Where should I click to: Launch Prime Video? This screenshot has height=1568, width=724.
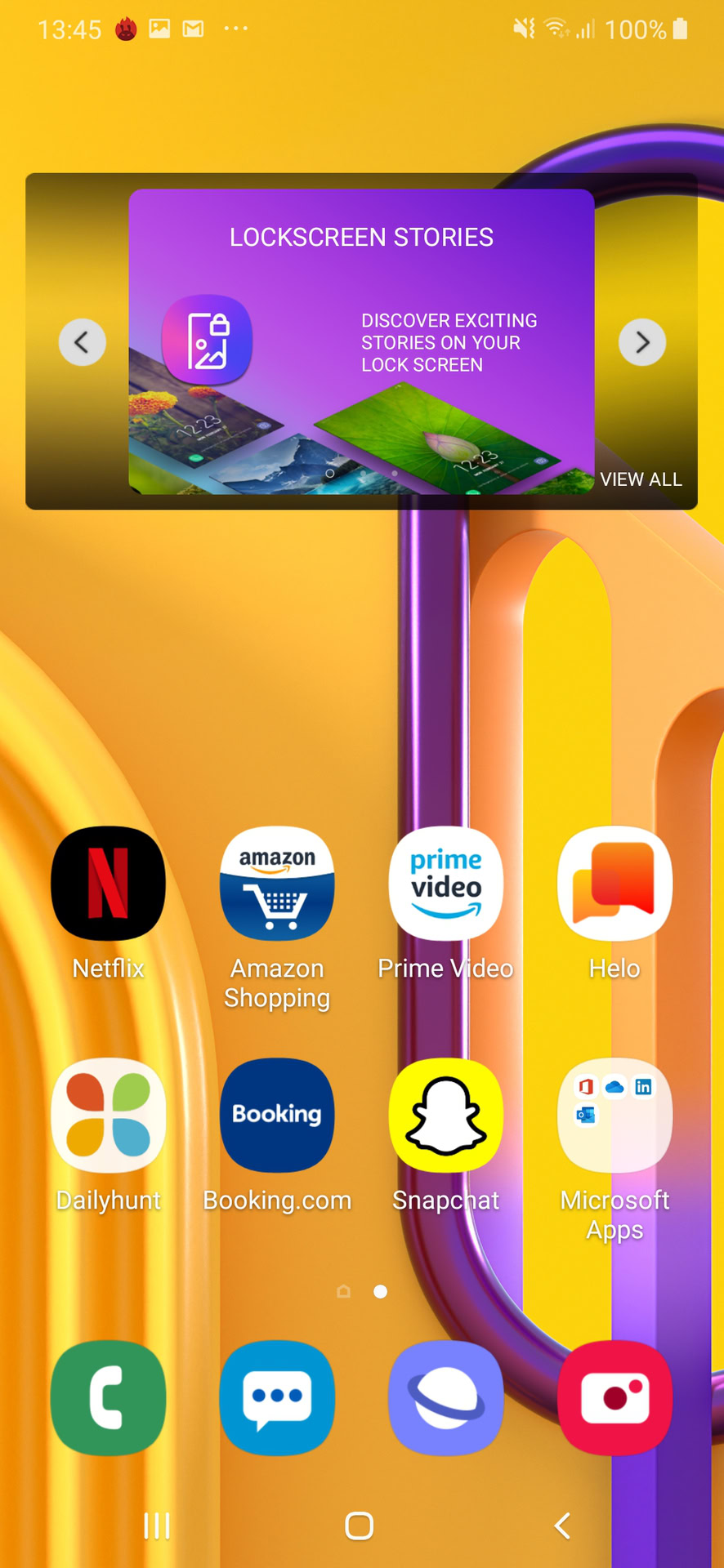tap(446, 884)
